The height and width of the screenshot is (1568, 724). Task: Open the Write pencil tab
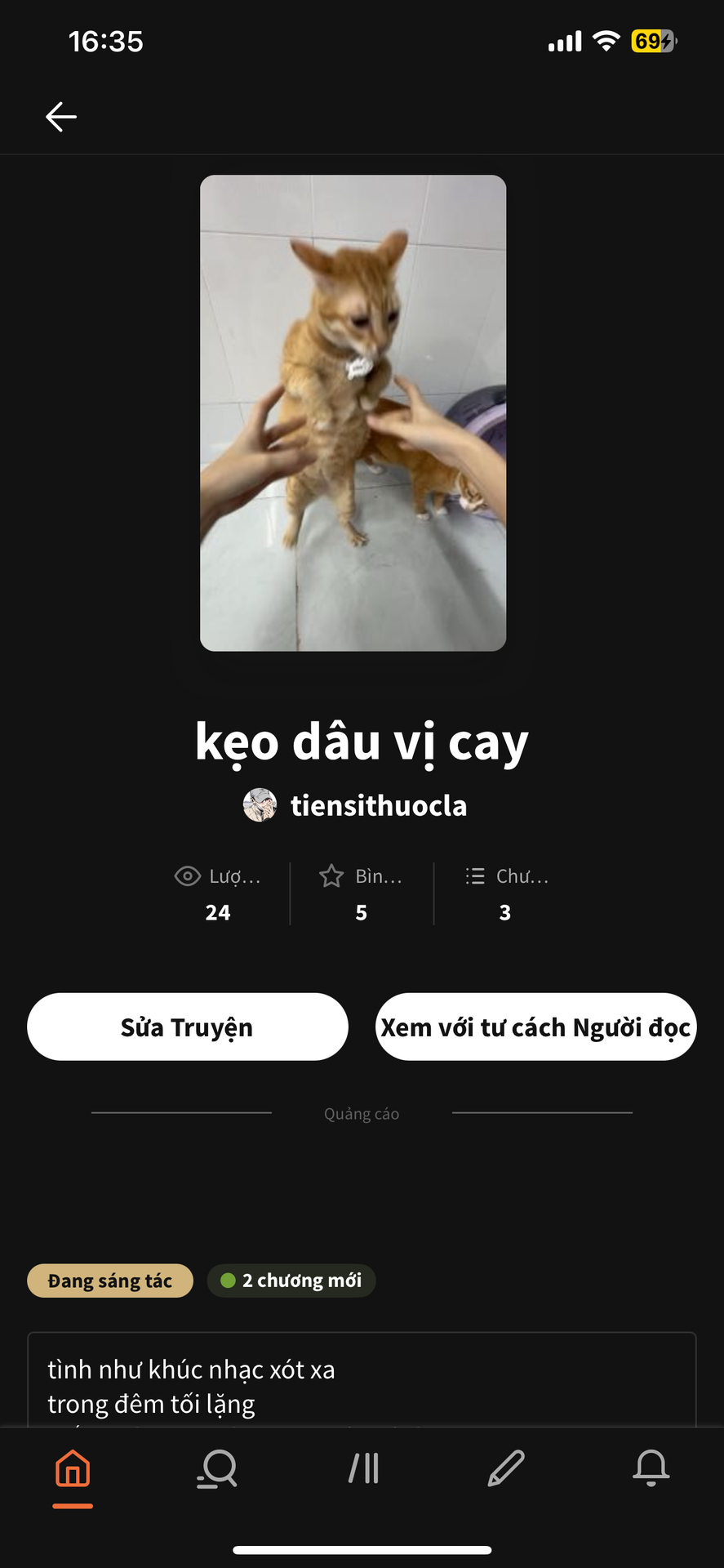tap(506, 1468)
